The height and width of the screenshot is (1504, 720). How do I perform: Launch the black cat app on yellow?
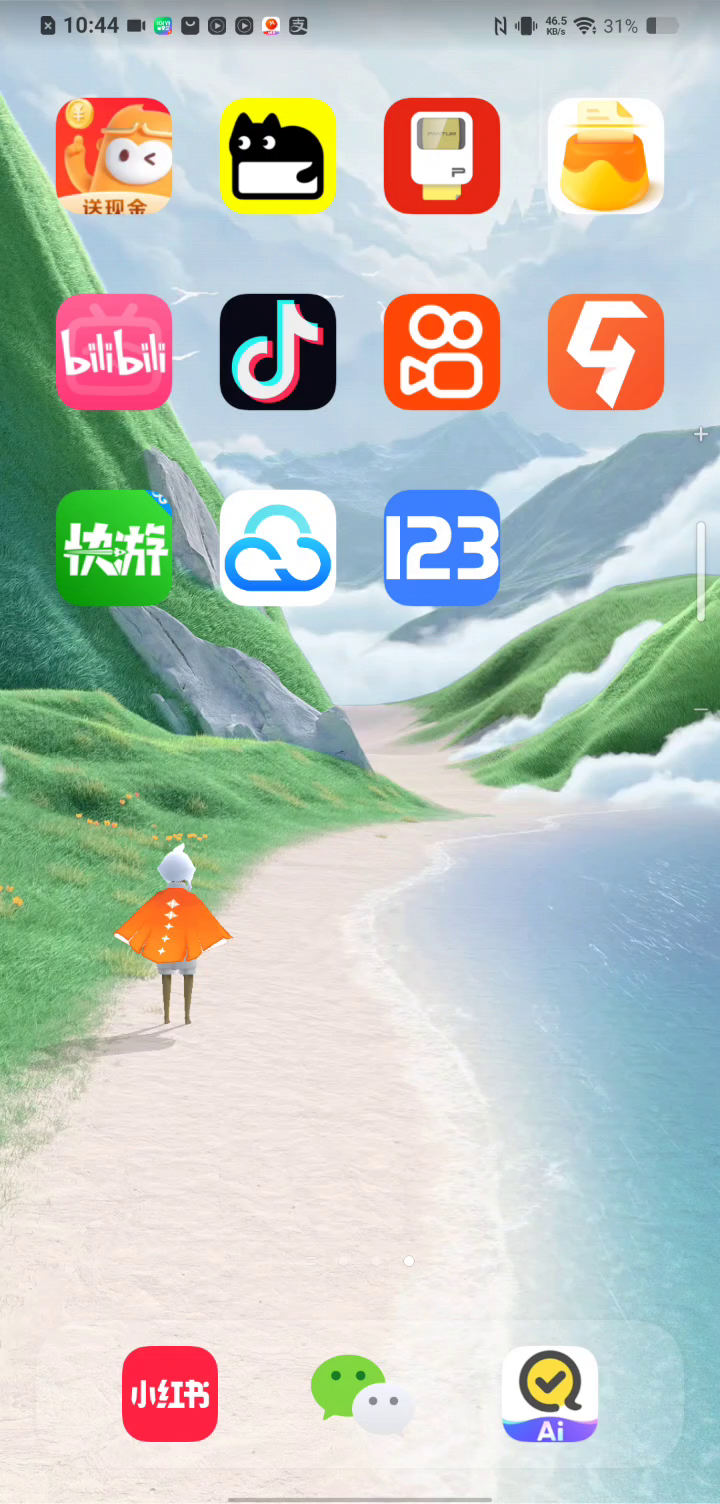[x=278, y=156]
